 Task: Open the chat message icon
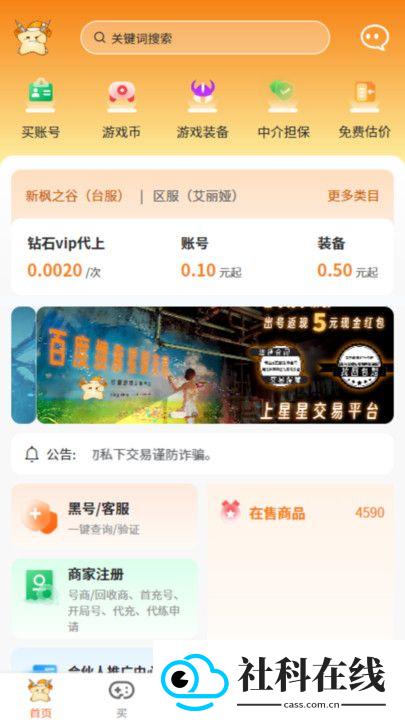(374, 38)
